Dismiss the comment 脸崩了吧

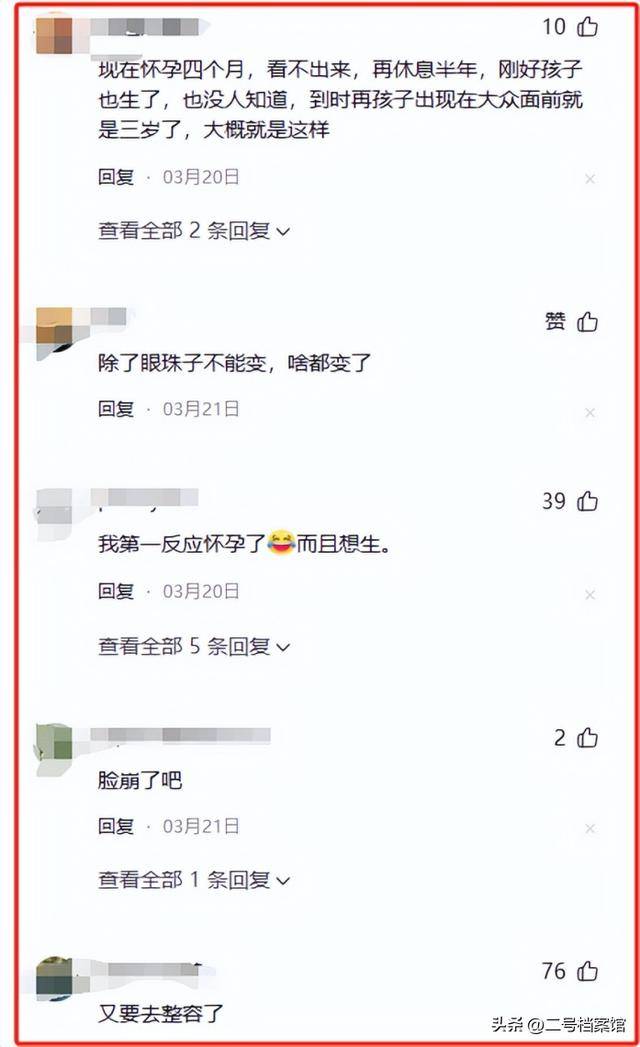click(x=590, y=829)
